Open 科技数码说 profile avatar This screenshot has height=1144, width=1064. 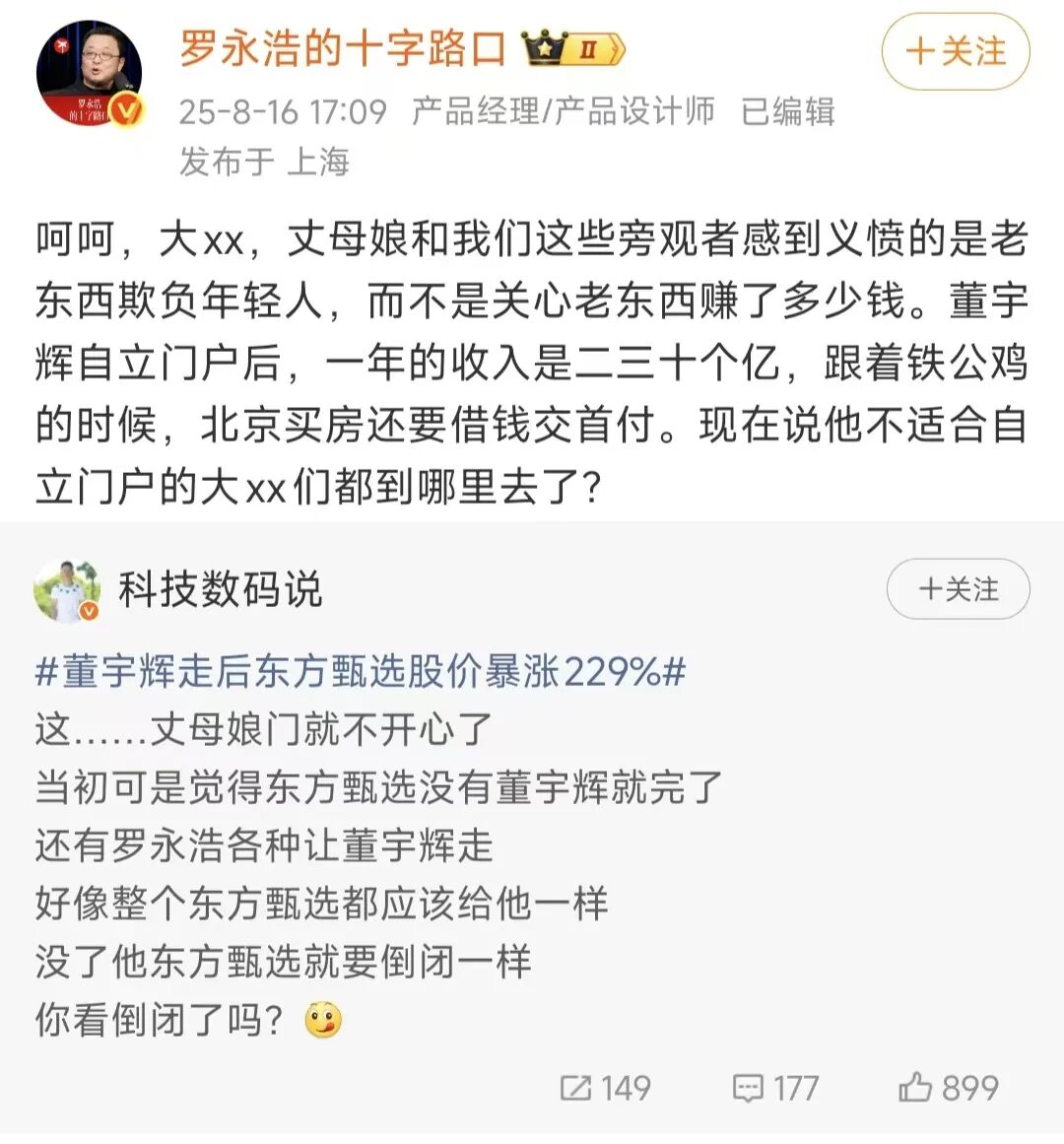click(67, 591)
